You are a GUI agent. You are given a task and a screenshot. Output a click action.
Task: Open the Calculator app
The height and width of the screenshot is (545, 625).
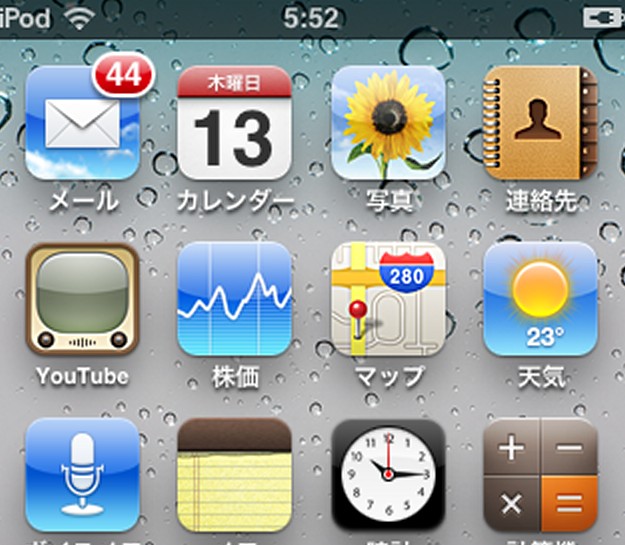(x=540, y=474)
